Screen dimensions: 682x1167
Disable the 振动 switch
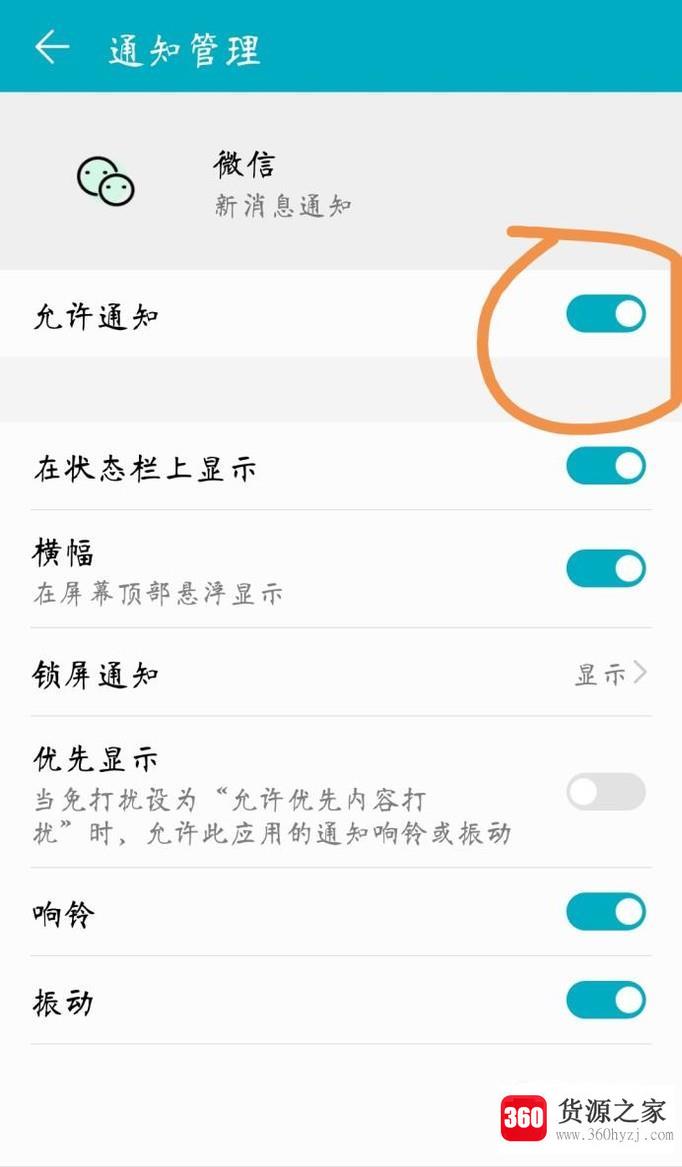click(606, 1000)
